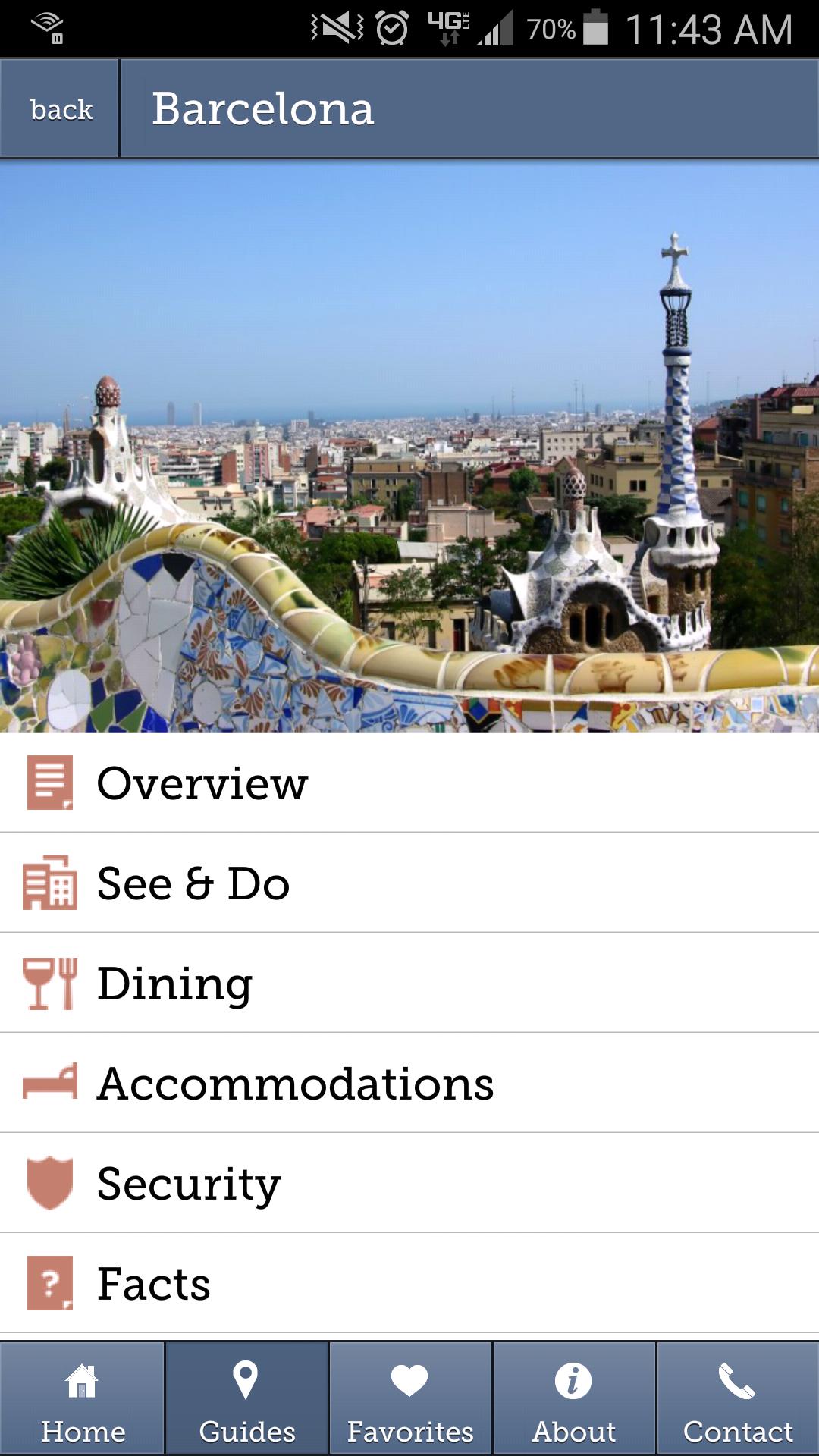
Task: Tap the back button
Action: click(x=59, y=108)
